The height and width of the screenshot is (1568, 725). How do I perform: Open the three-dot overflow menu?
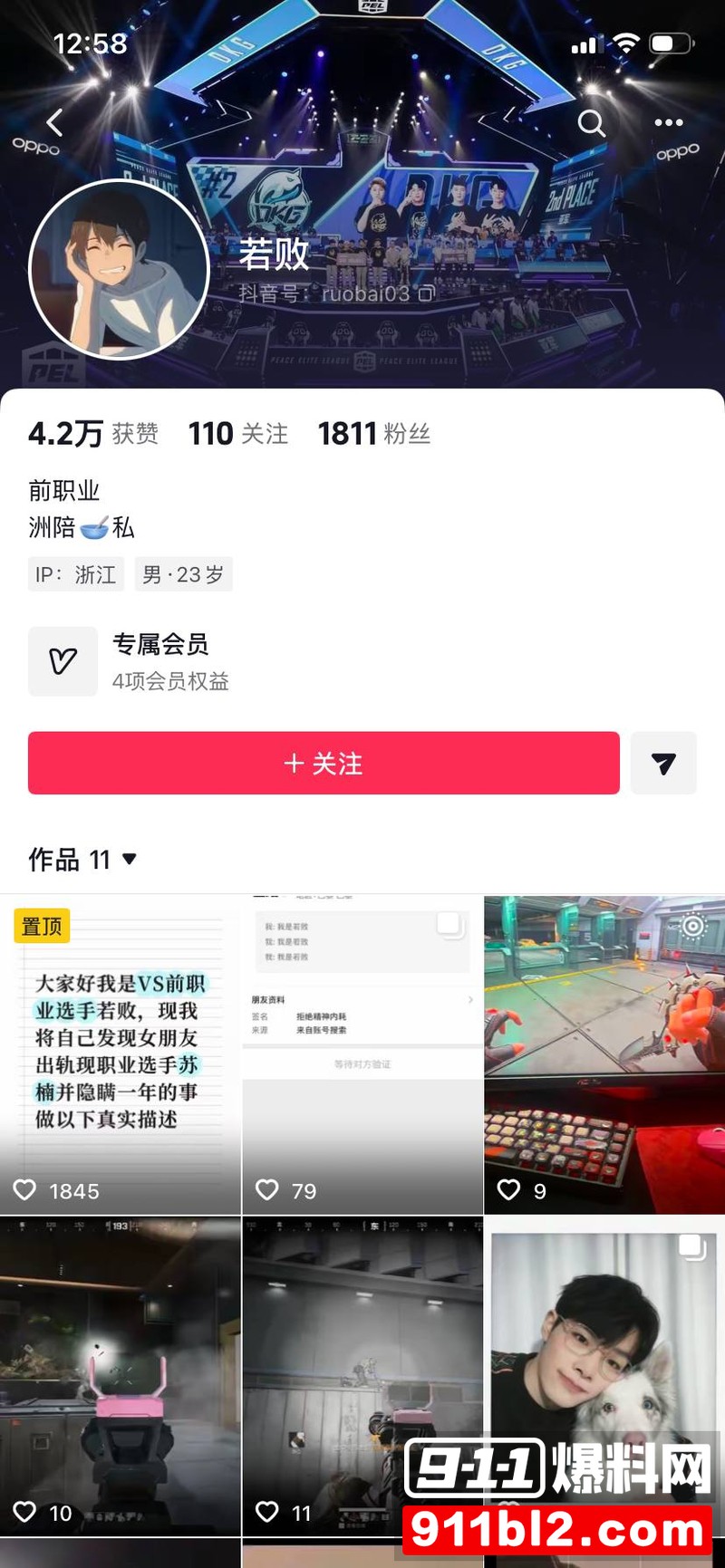[x=669, y=122]
